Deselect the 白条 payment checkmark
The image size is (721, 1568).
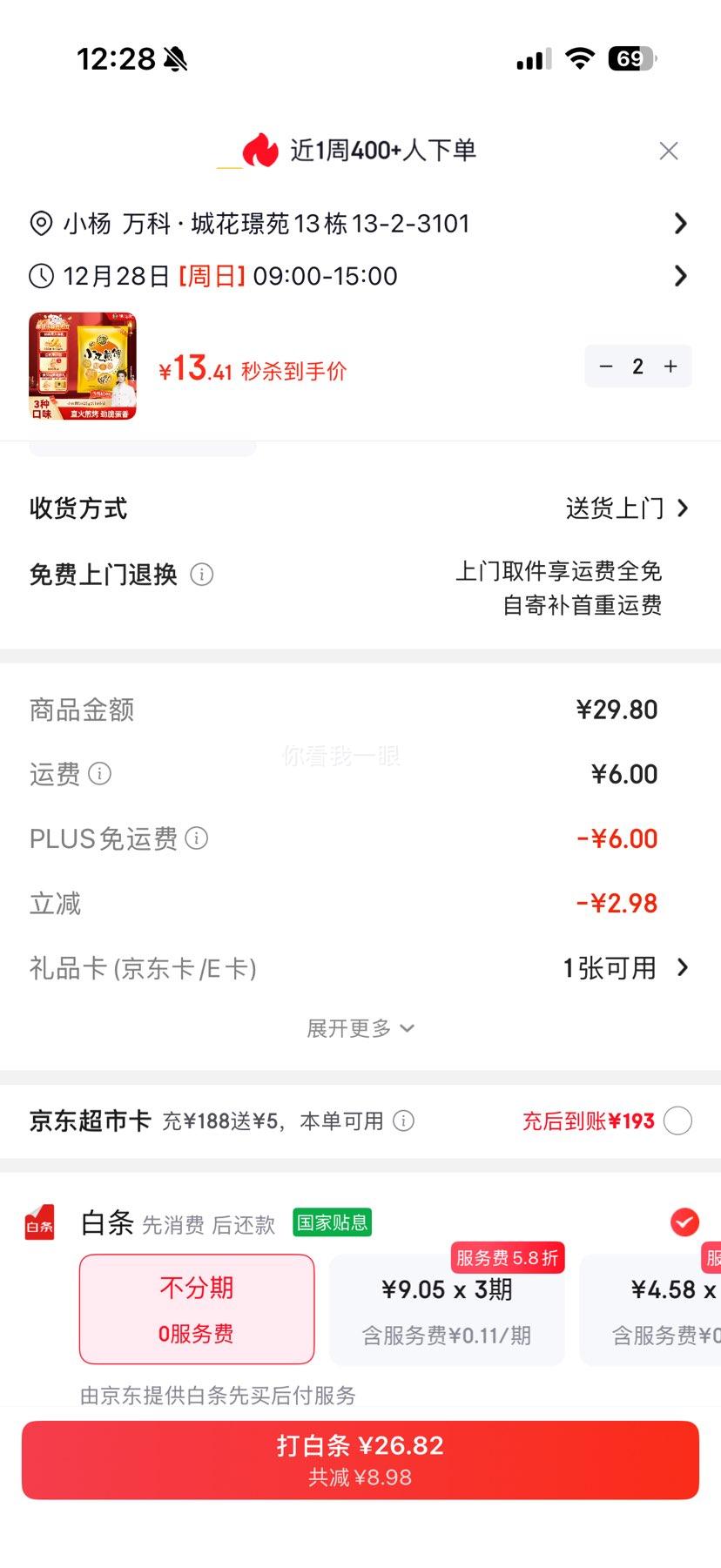[684, 1222]
